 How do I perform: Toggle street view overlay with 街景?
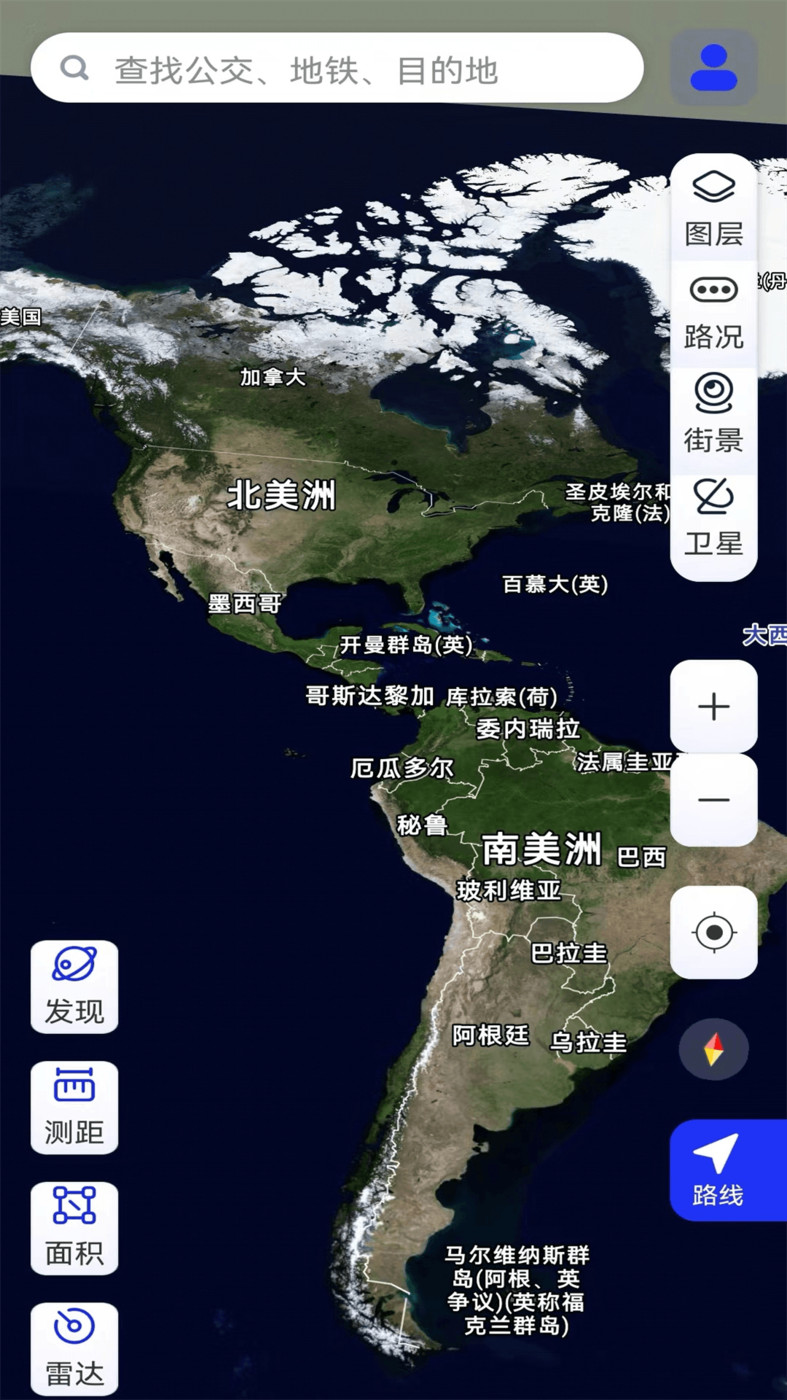point(713,414)
